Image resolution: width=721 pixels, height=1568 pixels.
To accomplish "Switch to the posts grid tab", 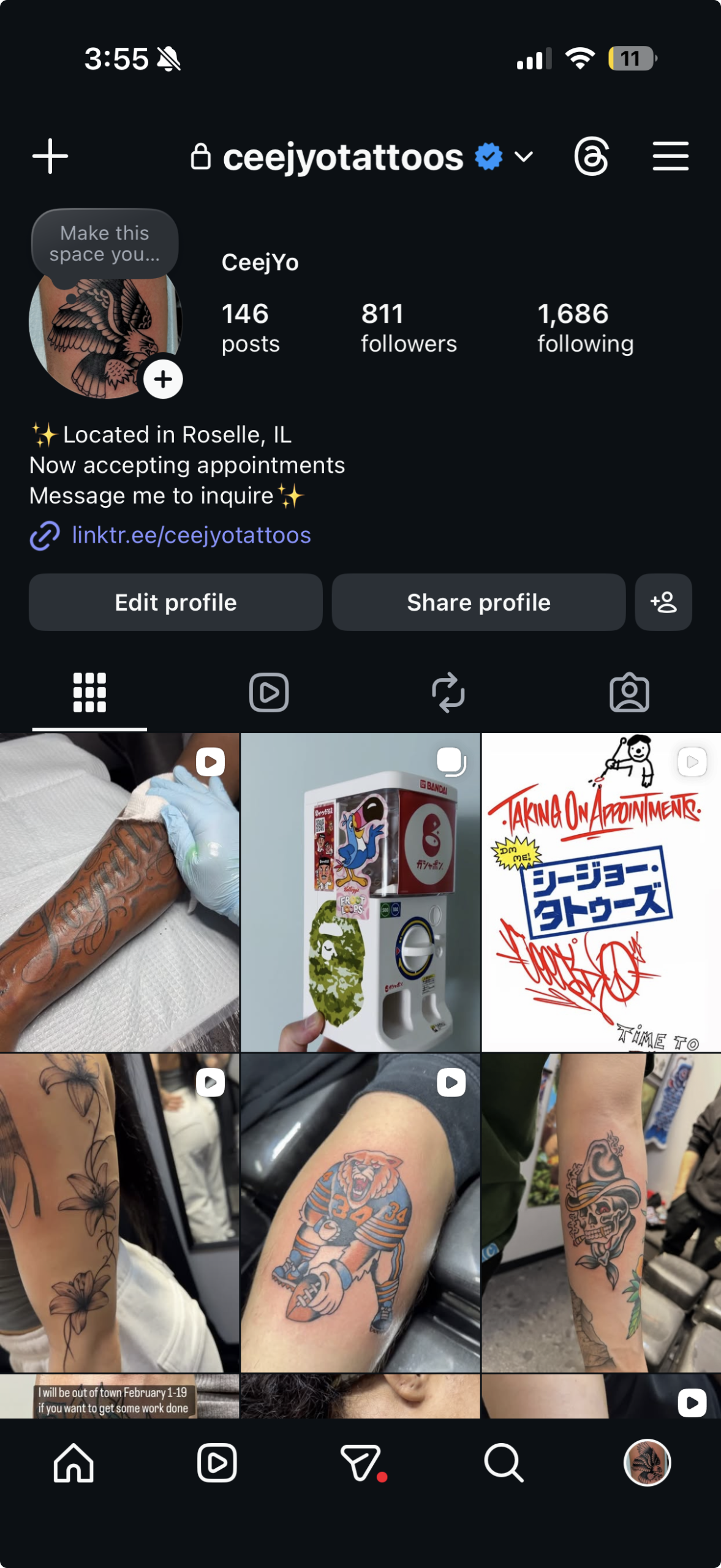I will pyautogui.click(x=89, y=692).
